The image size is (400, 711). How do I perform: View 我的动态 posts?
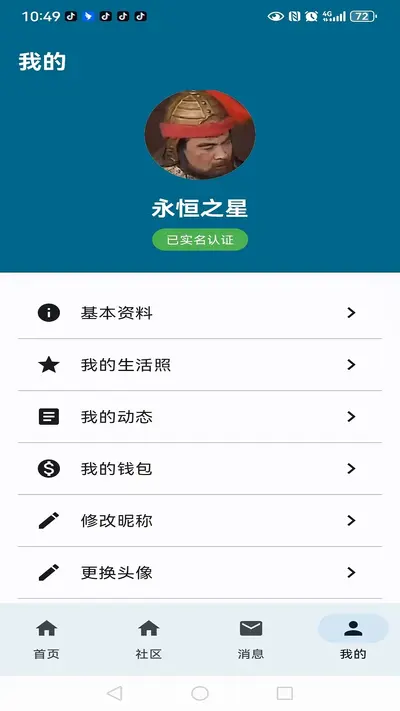(x=200, y=417)
